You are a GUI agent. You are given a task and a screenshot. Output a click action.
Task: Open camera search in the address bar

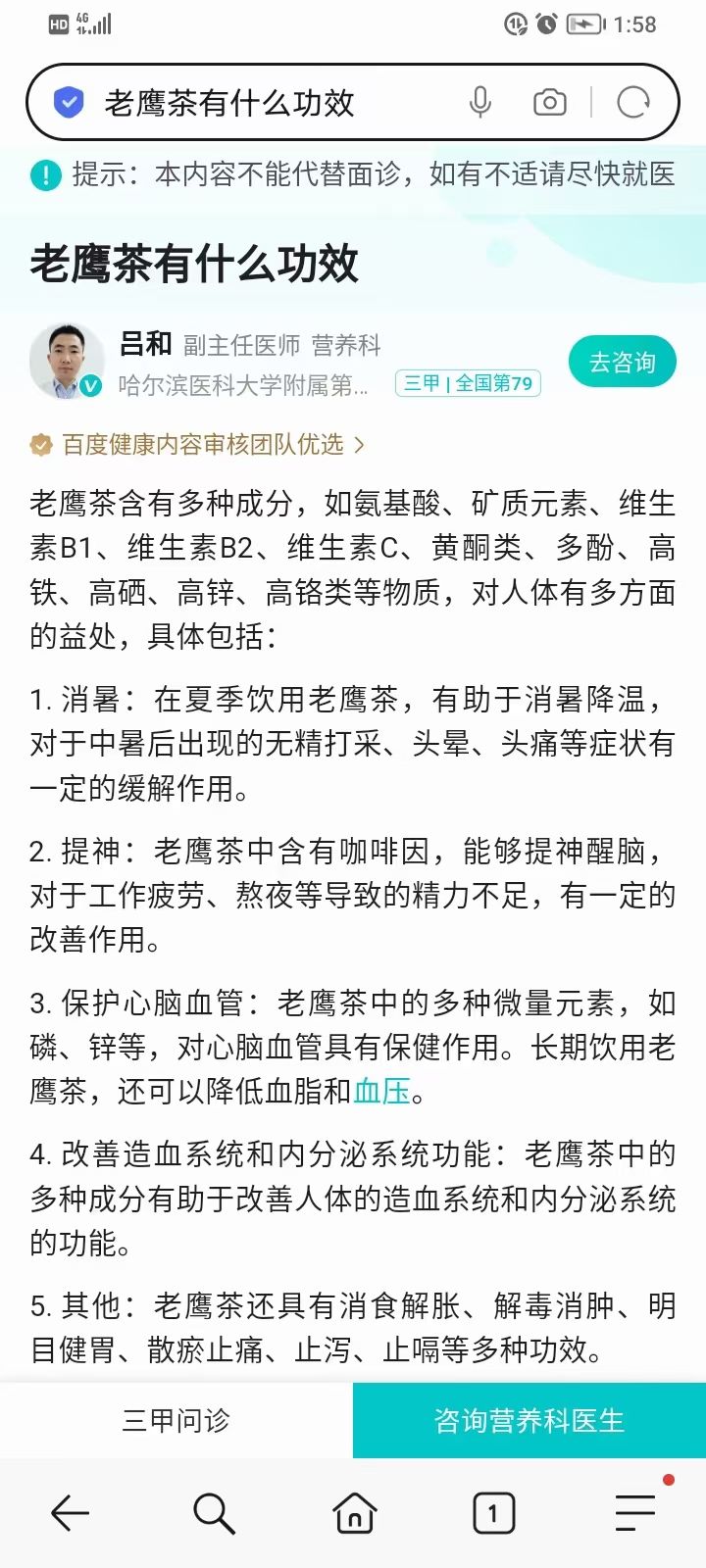click(549, 102)
